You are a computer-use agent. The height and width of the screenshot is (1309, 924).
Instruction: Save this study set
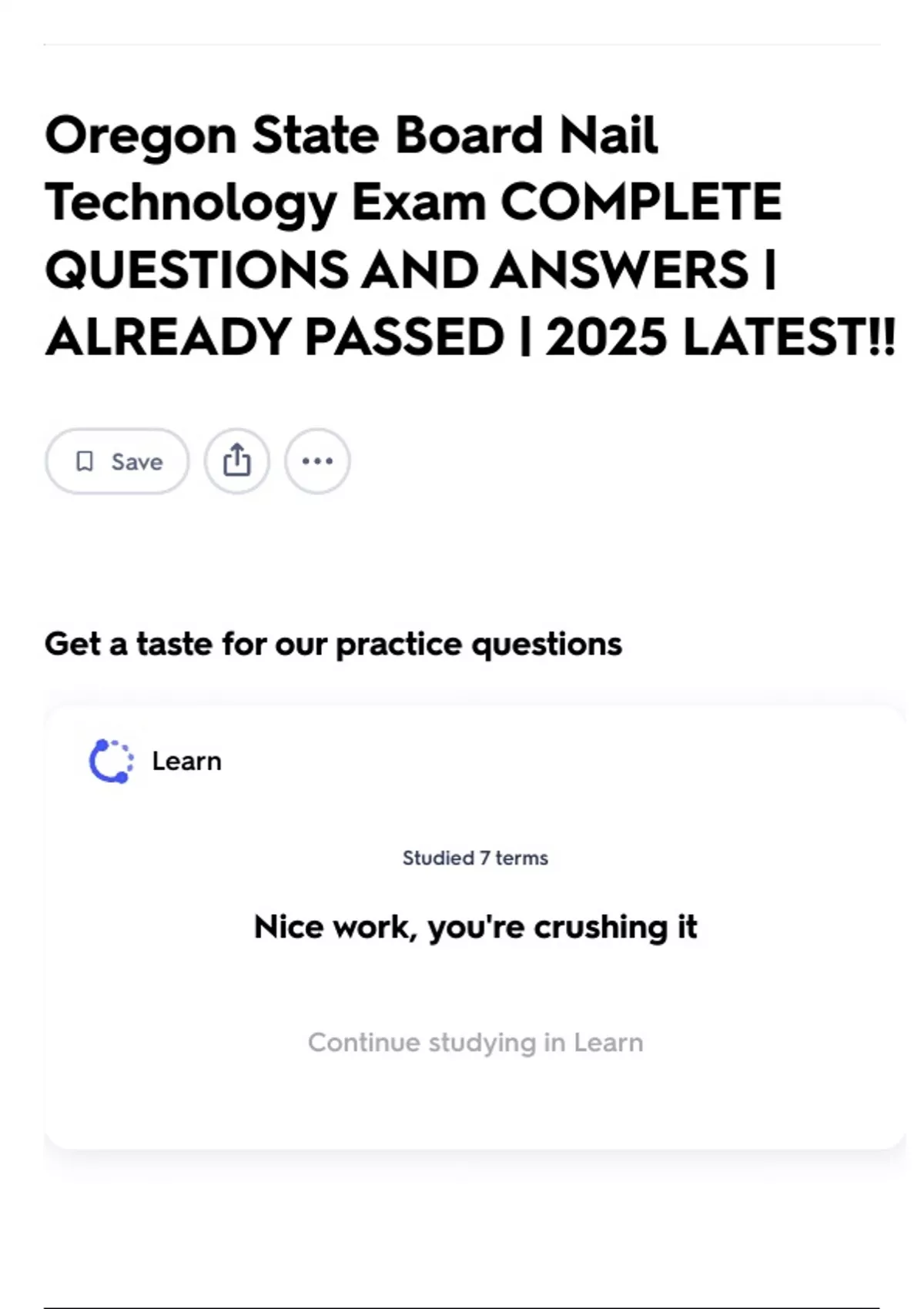click(x=117, y=461)
